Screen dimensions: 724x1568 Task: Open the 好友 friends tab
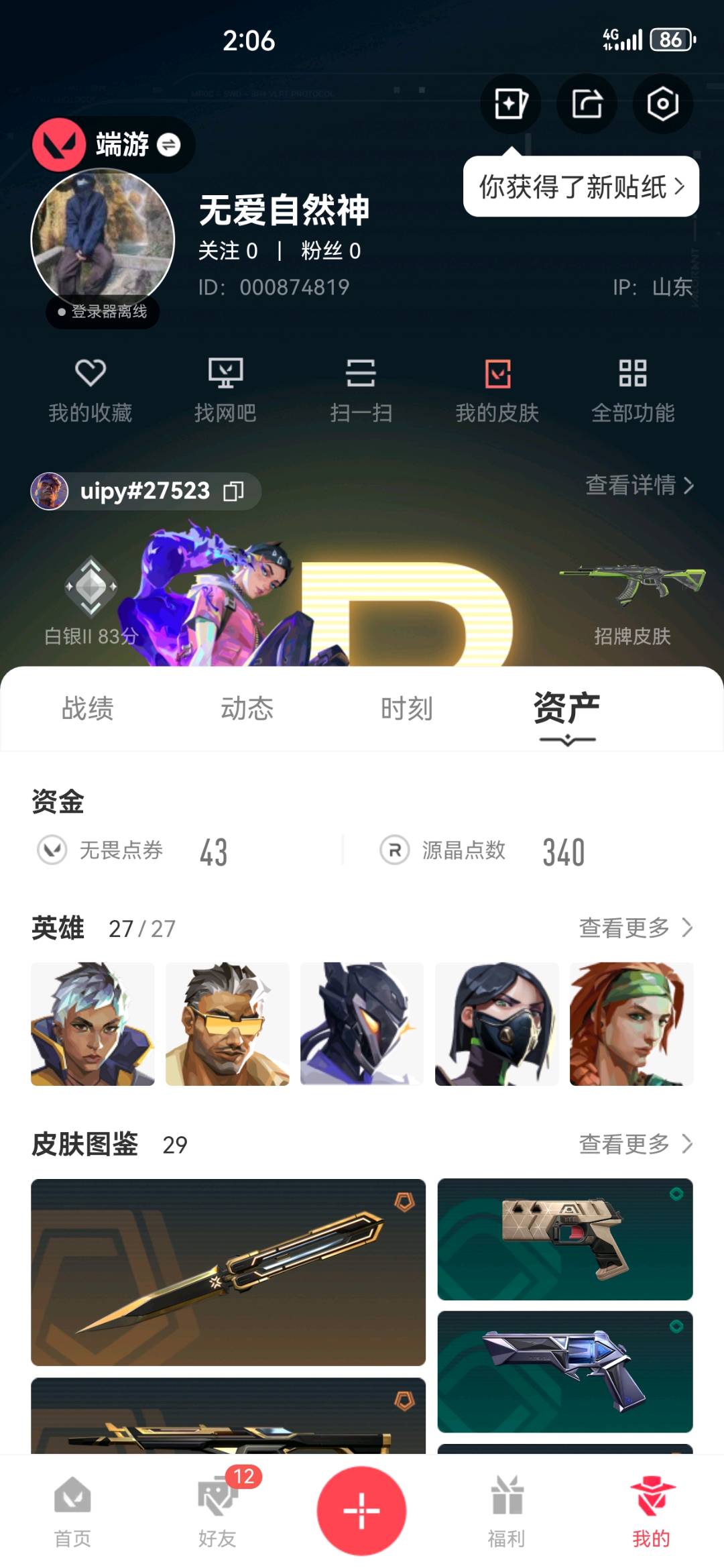pos(217,1509)
